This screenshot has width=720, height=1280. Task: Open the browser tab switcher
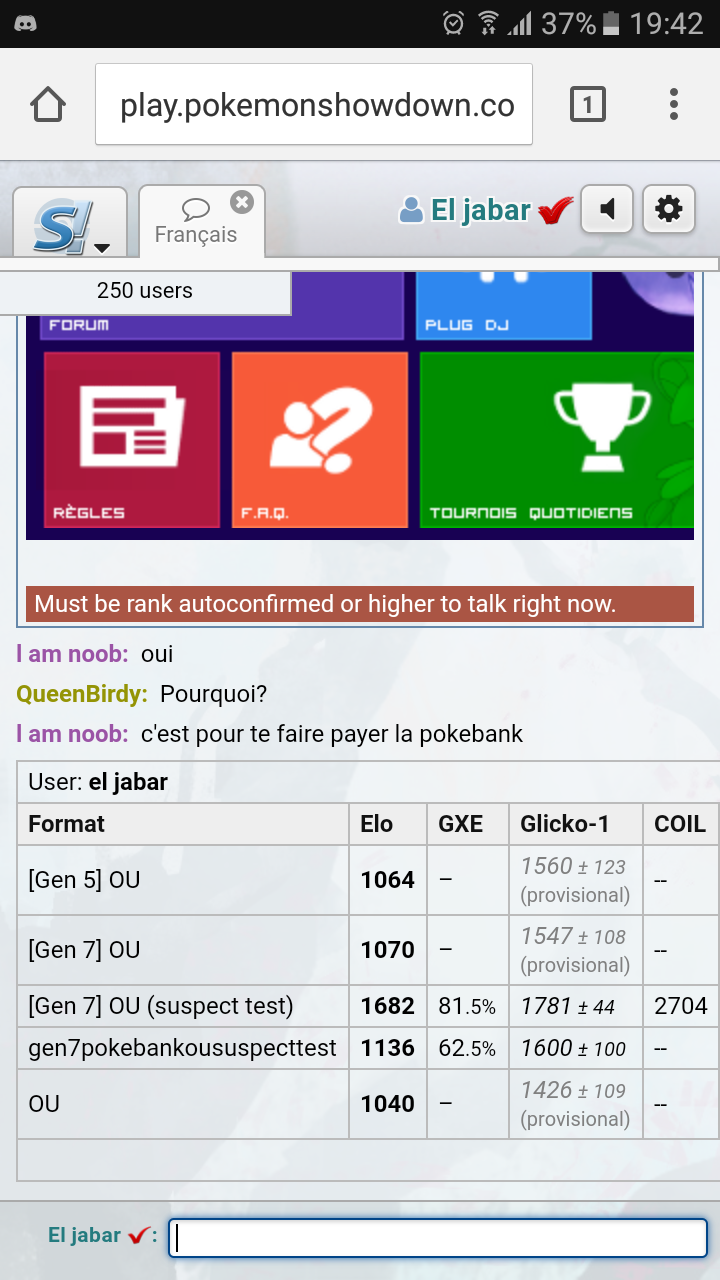pyautogui.click(x=587, y=104)
